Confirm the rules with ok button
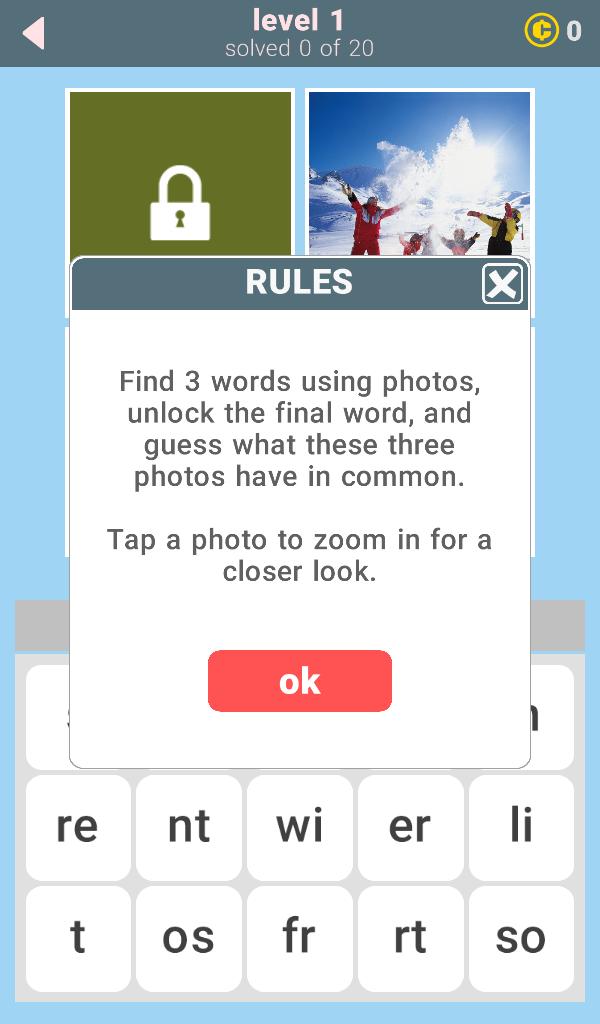 [299, 681]
